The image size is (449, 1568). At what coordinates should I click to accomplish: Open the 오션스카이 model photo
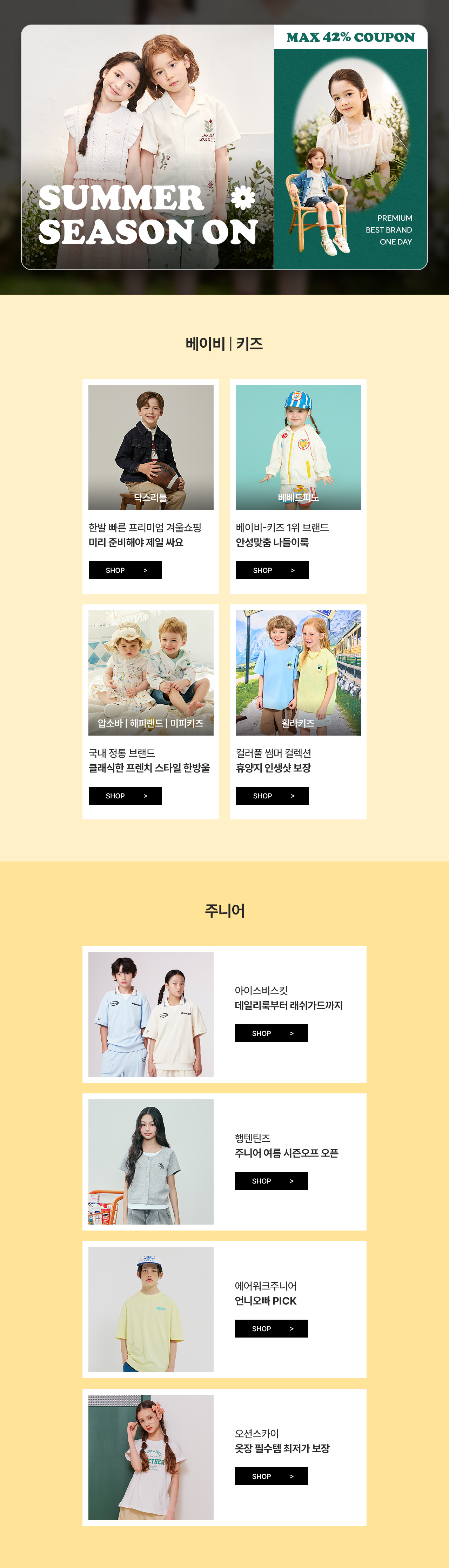(x=151, y=1456)
